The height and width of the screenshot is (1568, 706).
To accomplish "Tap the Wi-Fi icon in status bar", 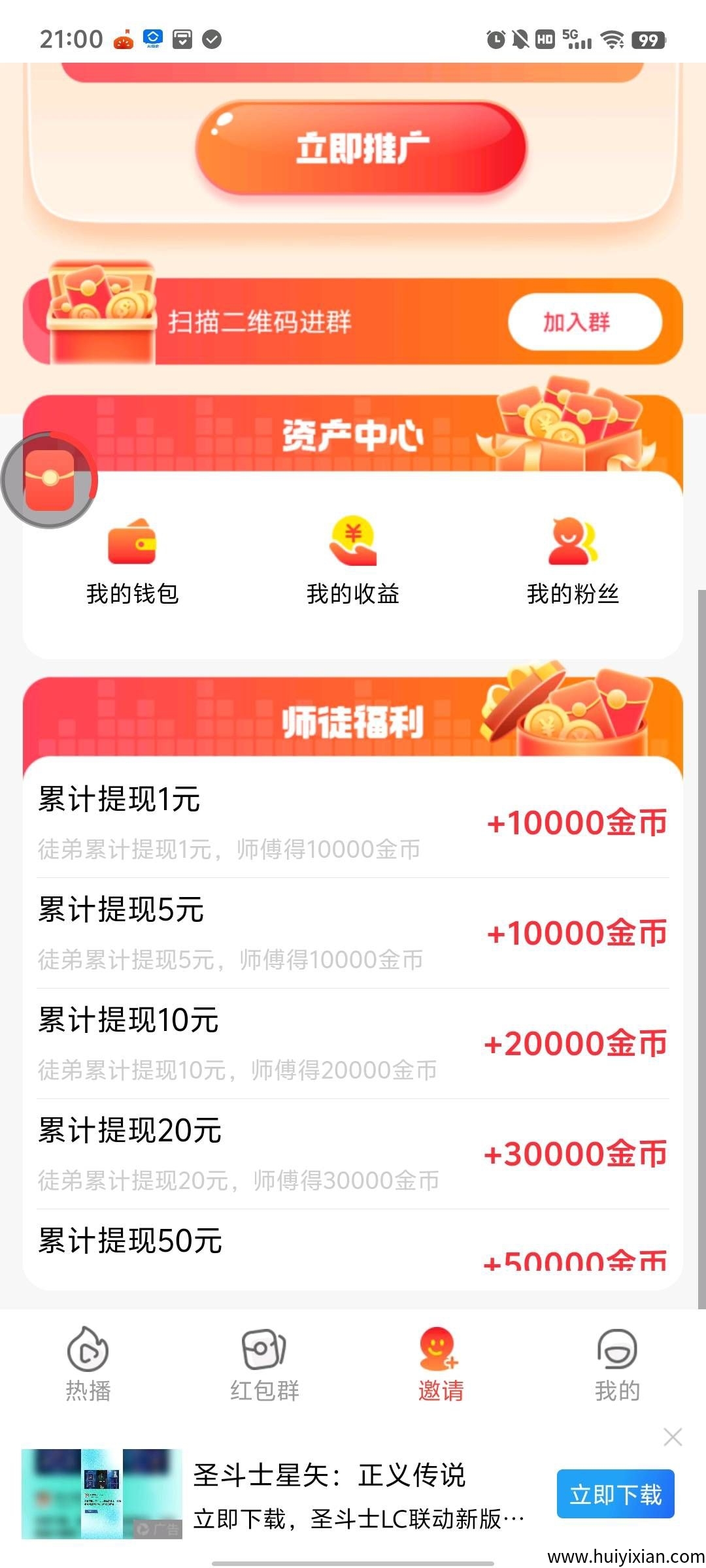I will click(613, 39).
